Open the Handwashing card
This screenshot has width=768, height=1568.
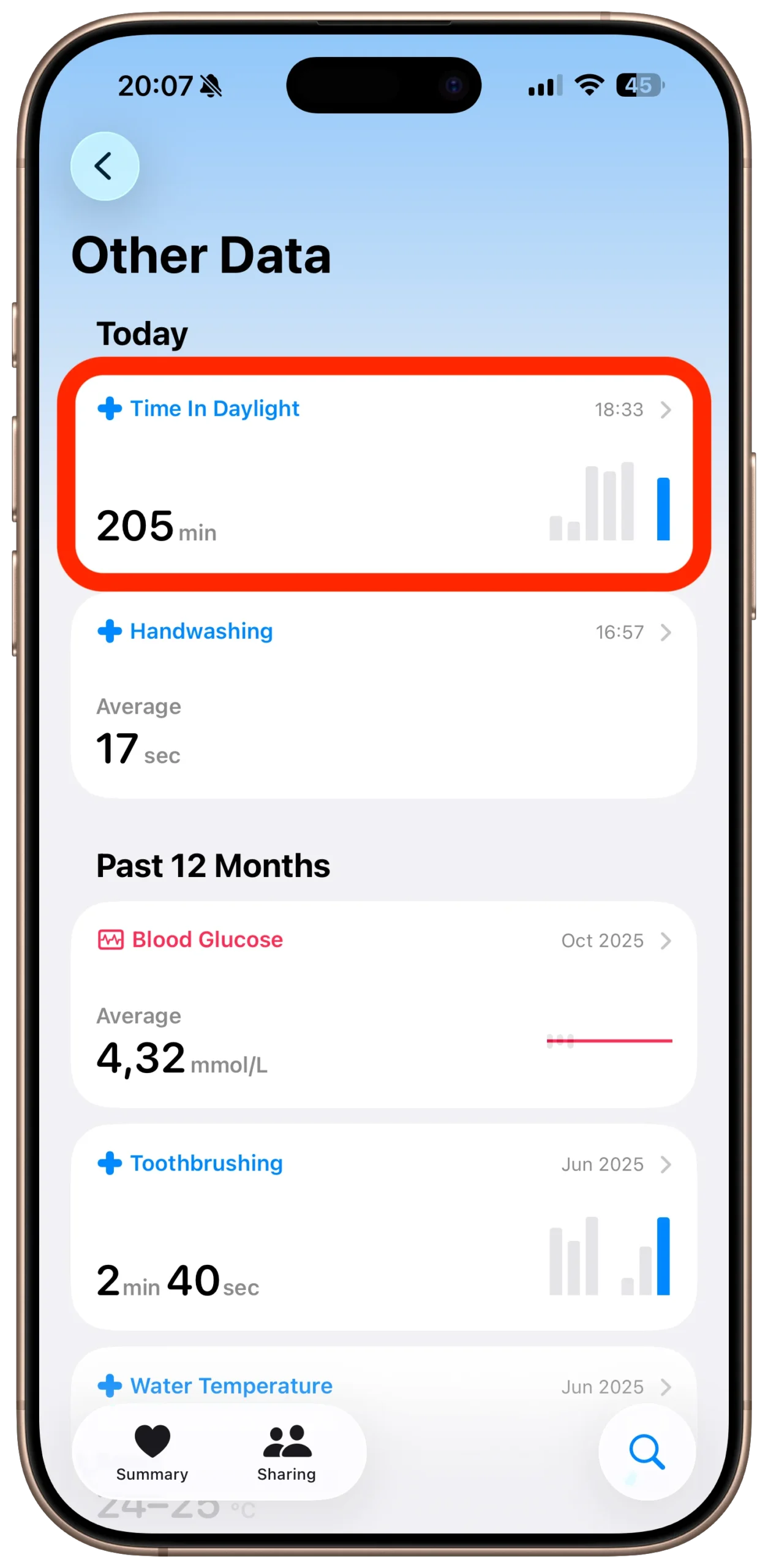[x=383, y=695]
